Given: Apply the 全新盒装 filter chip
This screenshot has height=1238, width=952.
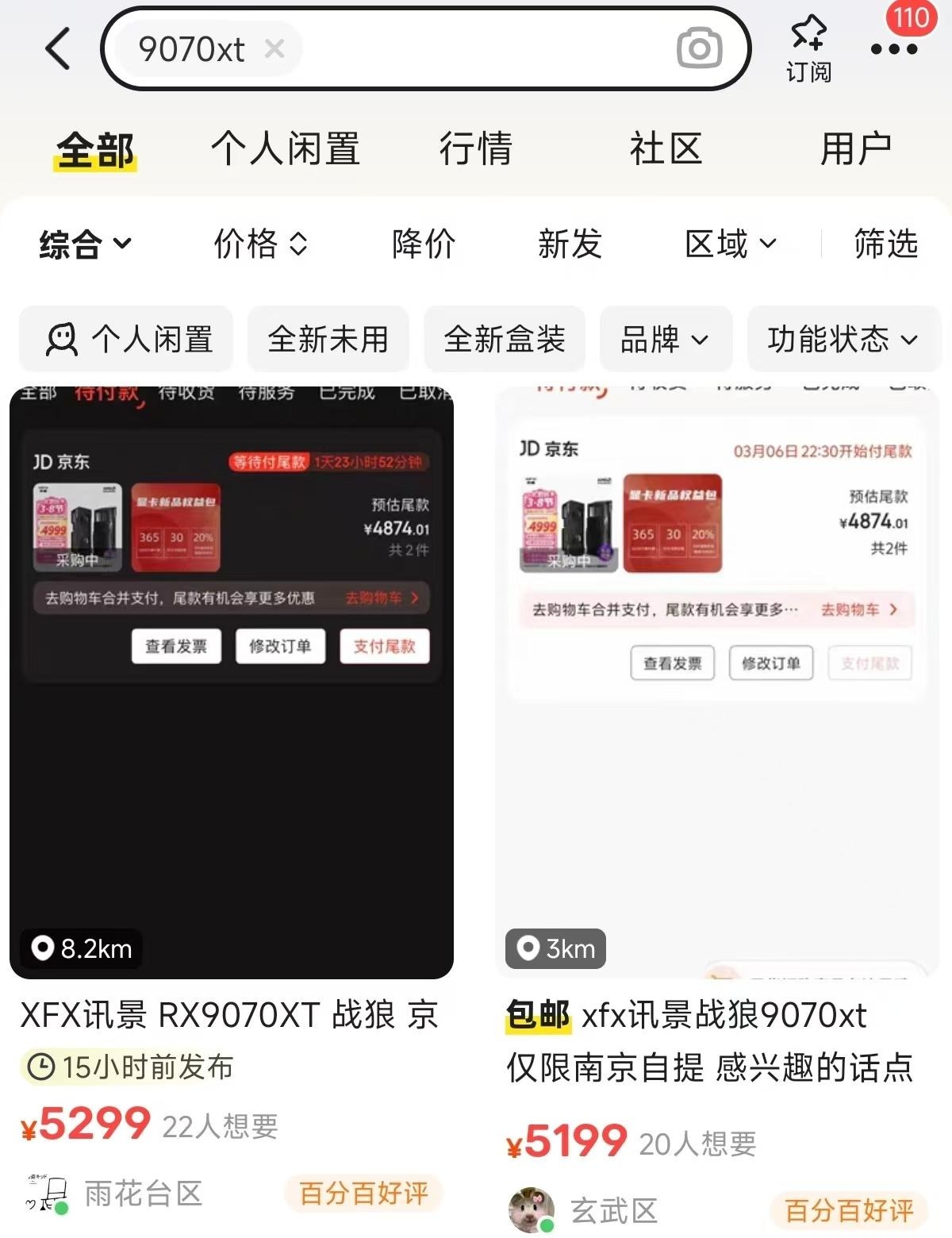Looking at the screenshot, I should (x=505, y=339).
